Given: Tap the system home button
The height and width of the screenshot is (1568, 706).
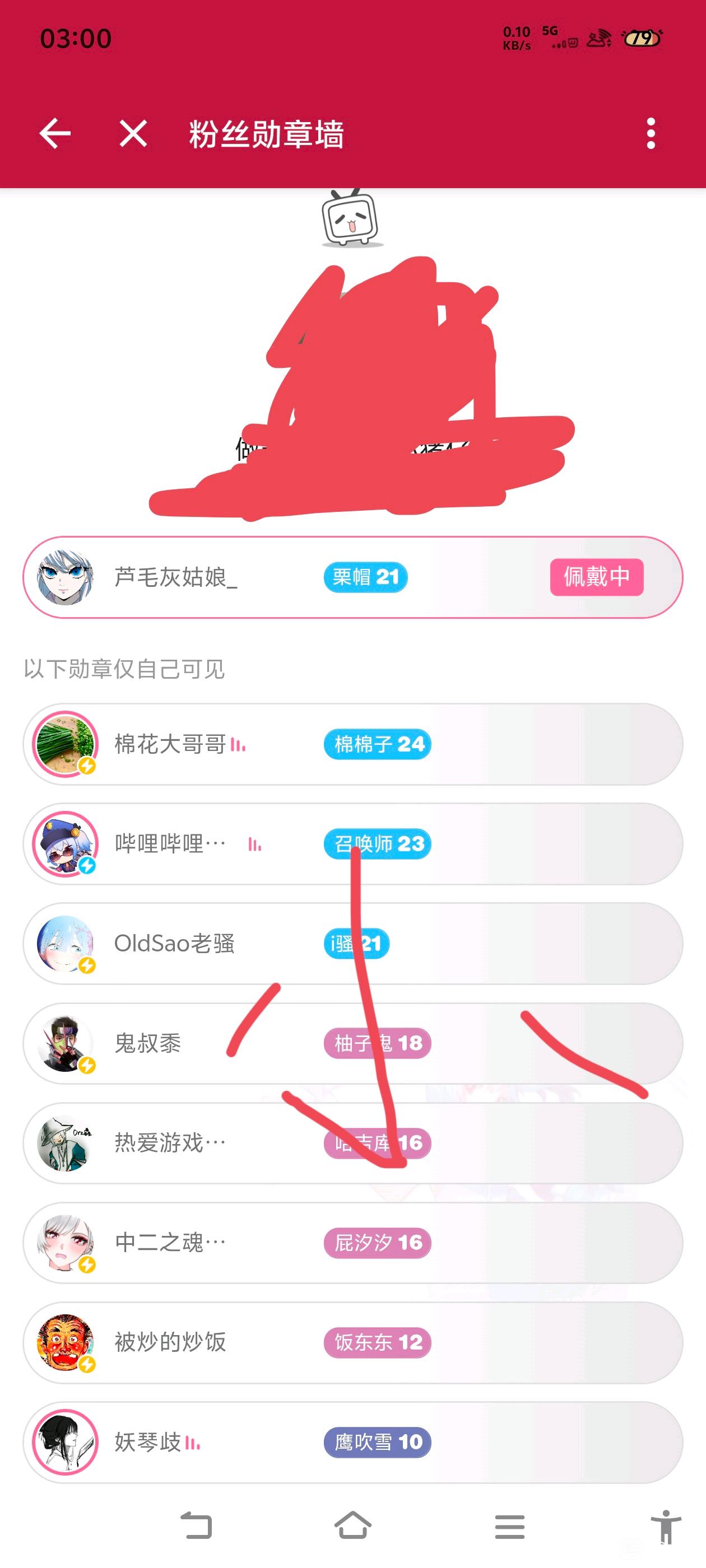Looking at the screenshot, I should [x=352, y=1526].
